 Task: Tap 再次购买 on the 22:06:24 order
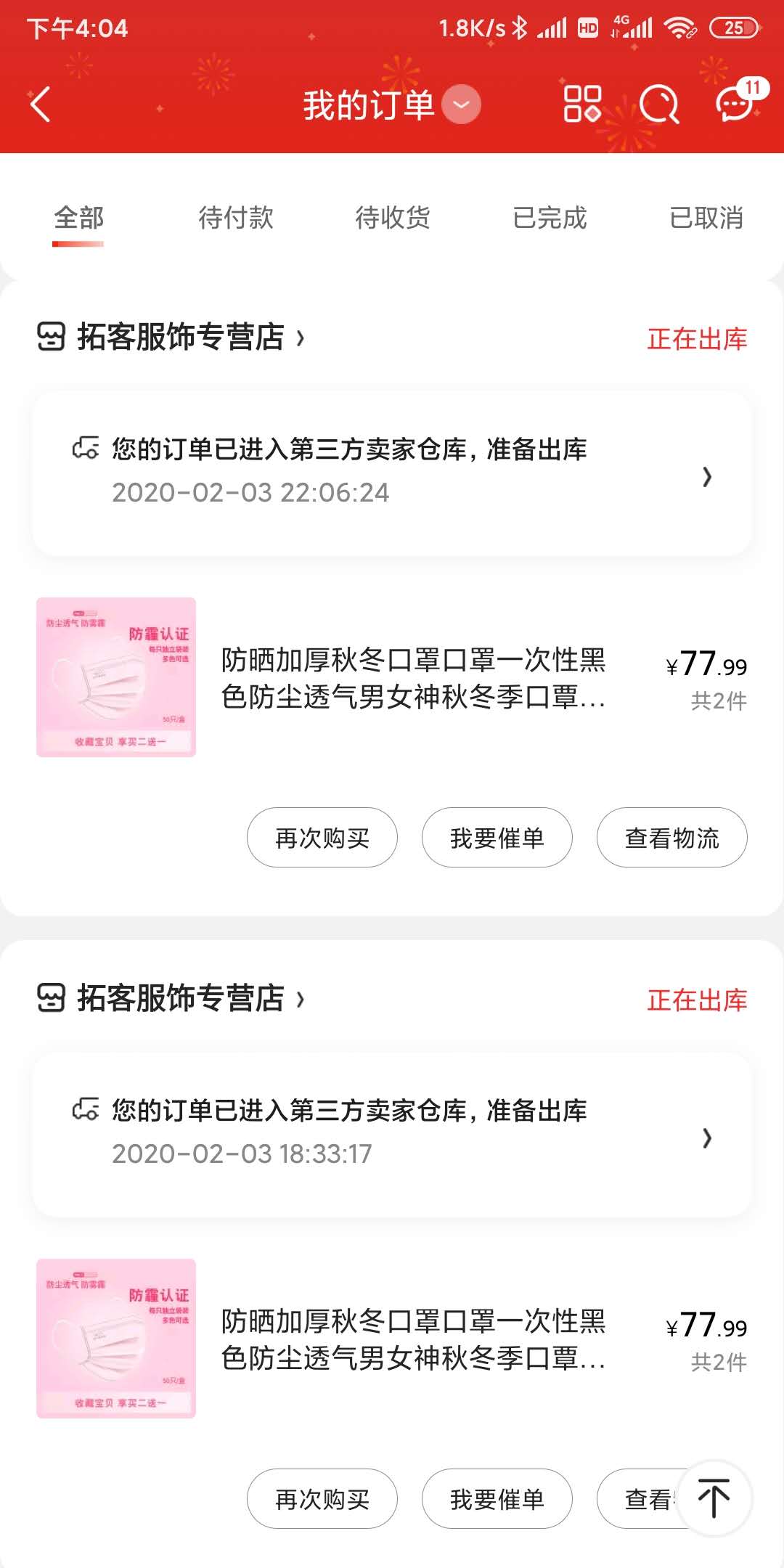pyautogui.click(x=322, y=838)
